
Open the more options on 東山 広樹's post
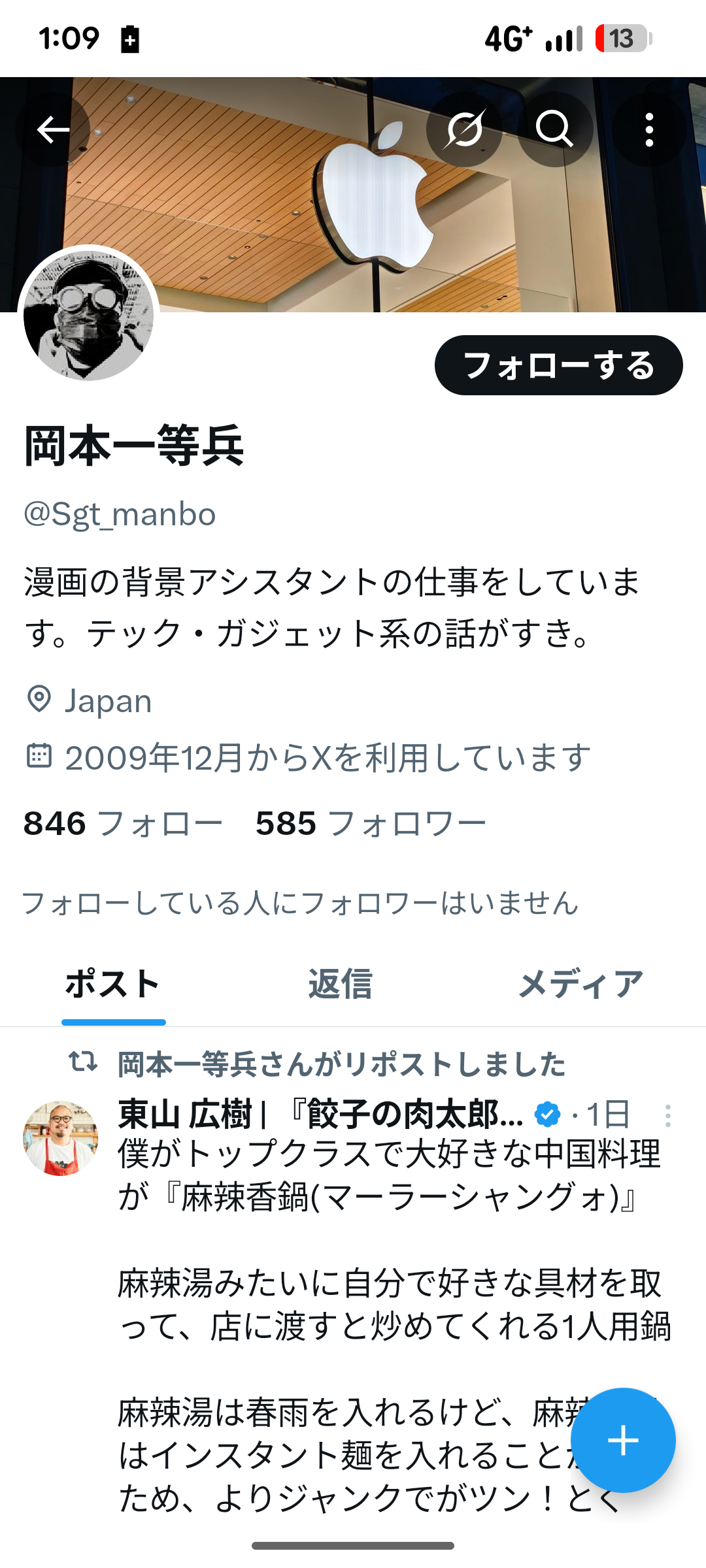(x=667, y=1116)
